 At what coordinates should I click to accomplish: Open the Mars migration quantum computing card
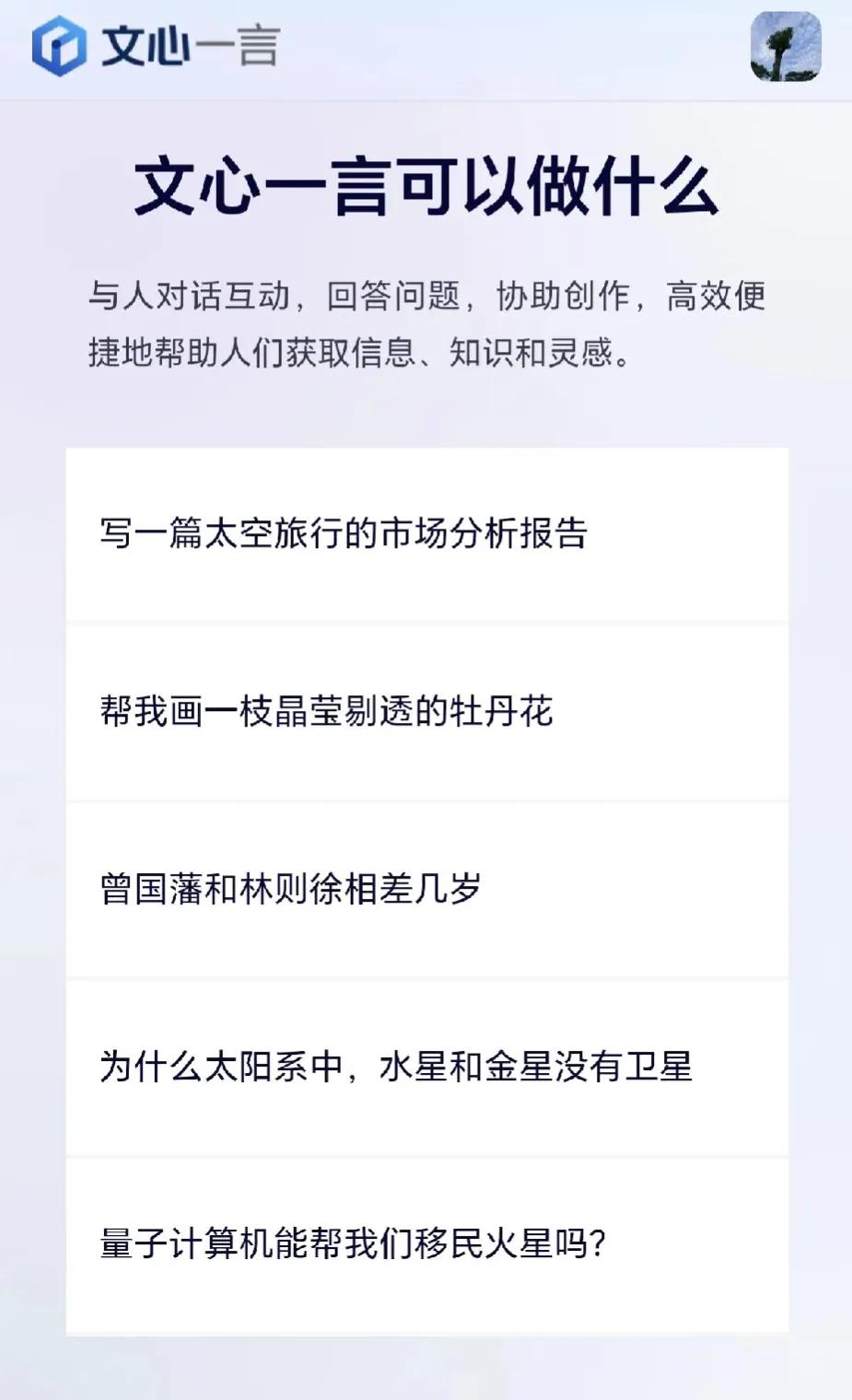(426, 1242)
